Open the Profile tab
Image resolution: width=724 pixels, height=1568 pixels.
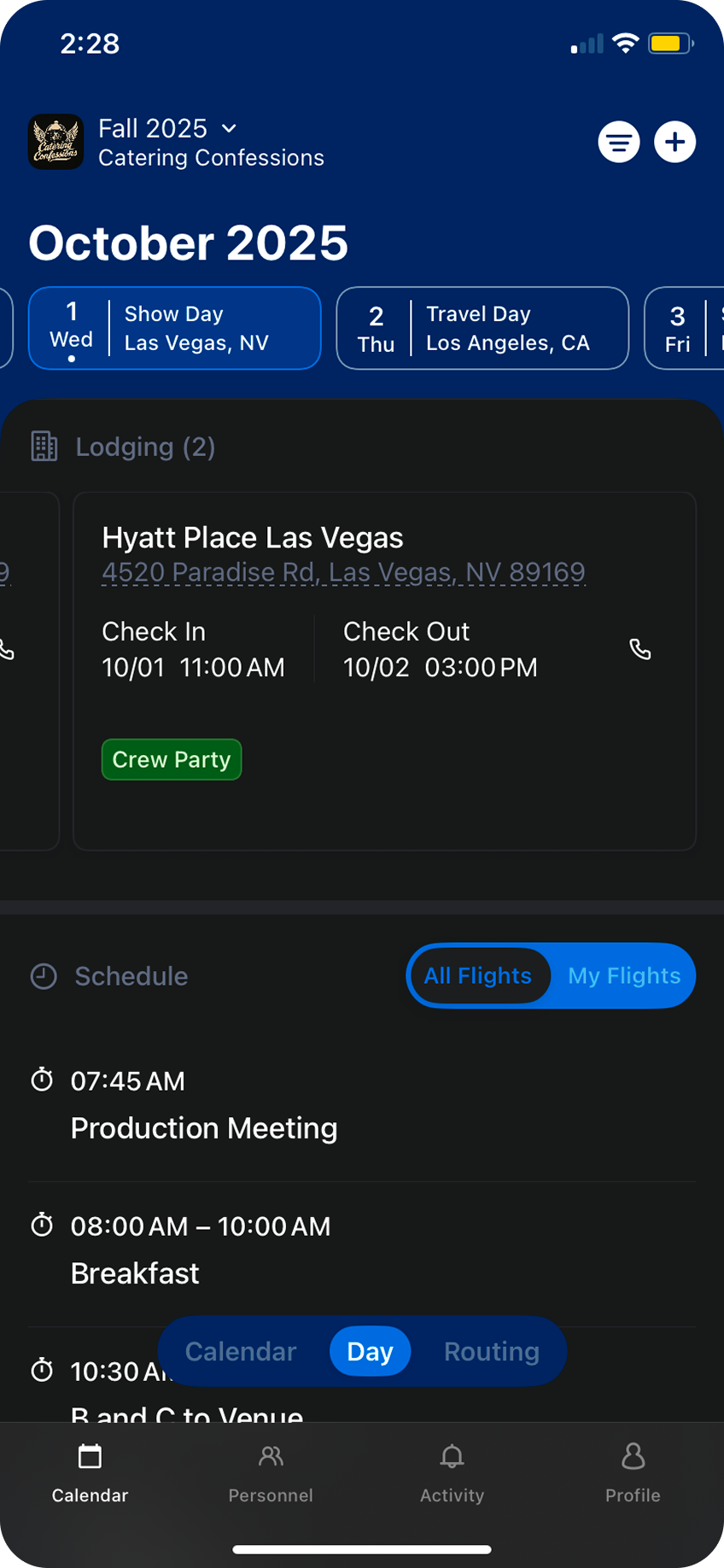[x=633, y=1472]
